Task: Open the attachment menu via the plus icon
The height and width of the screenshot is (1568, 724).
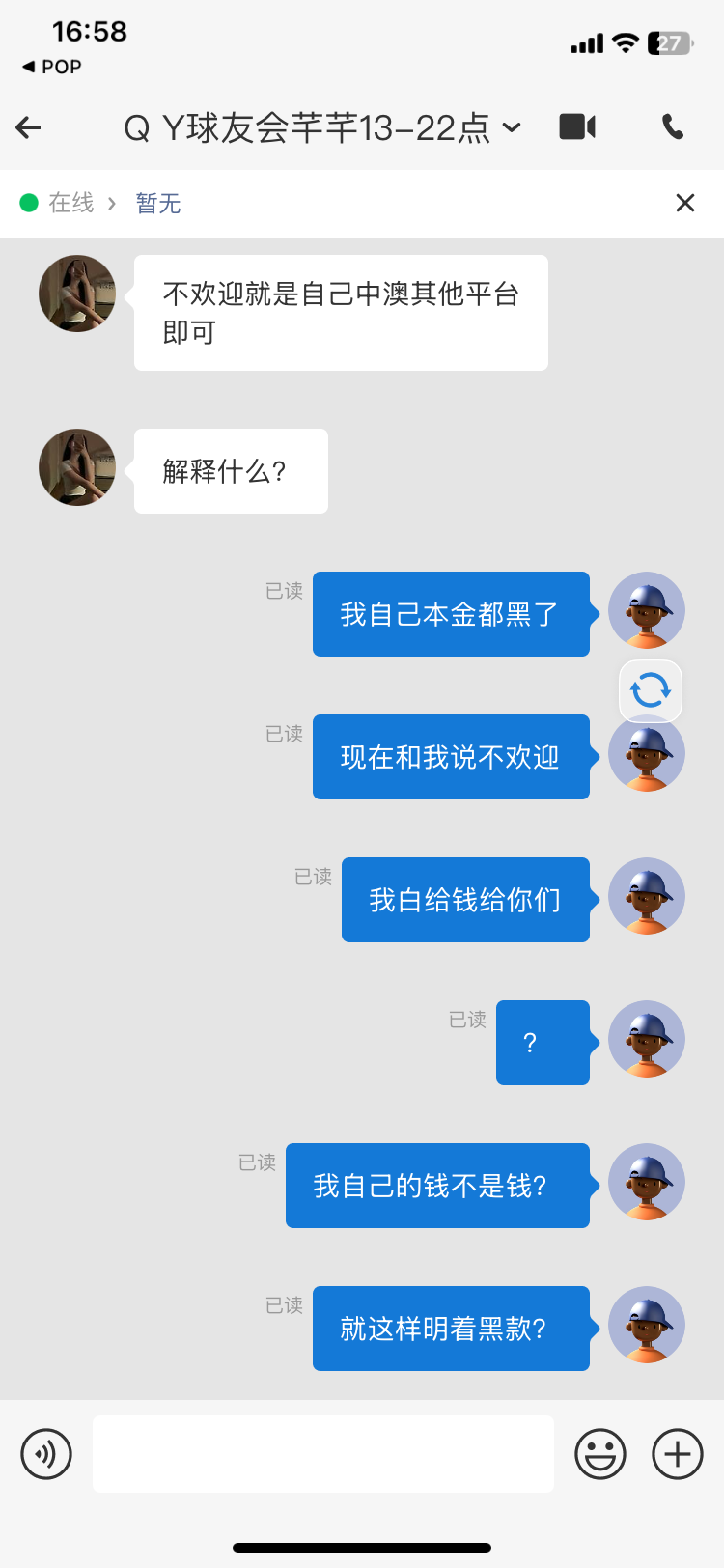Action: (x=676, y=1453)
